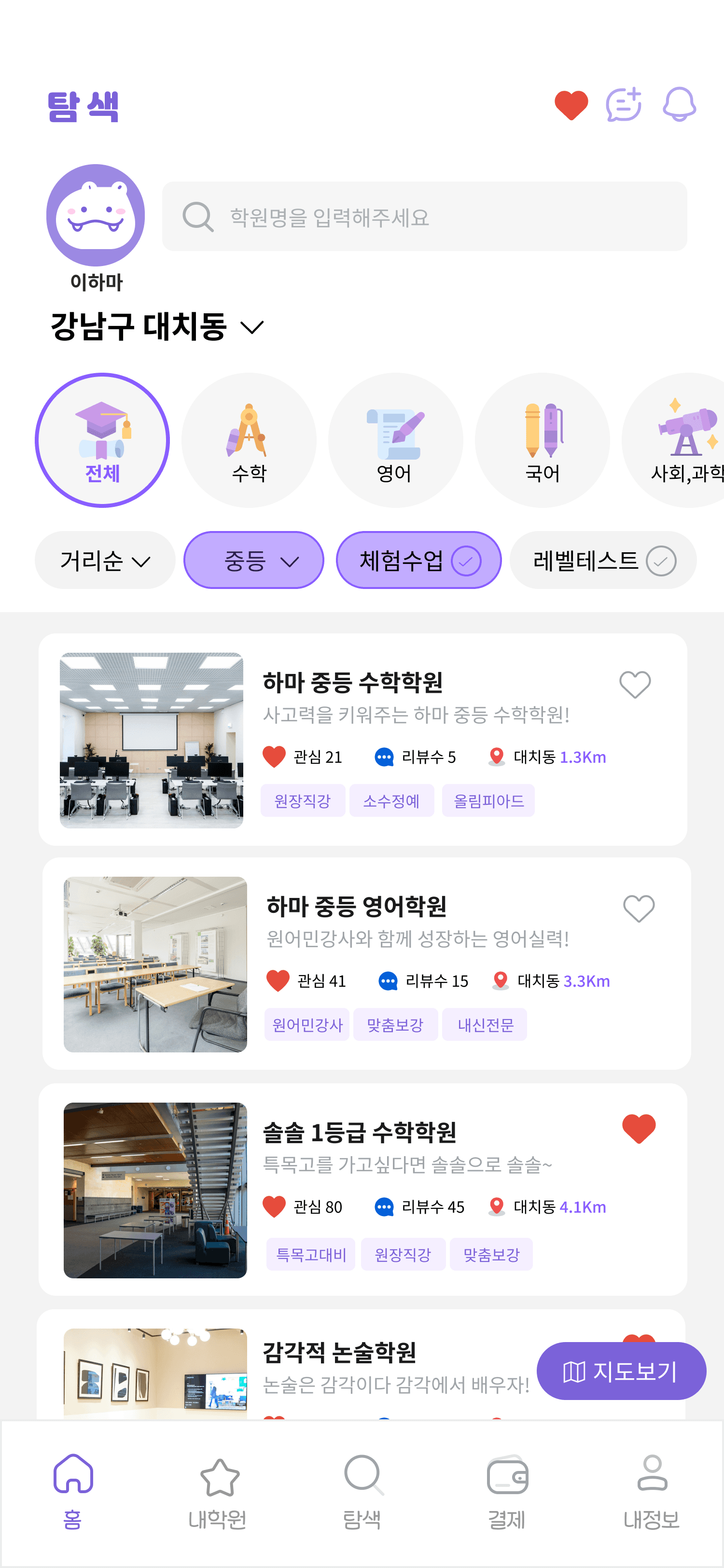Expand the 강남구 대치동 location dropdown
724x1568 pixels.
[x=157, y=326]
